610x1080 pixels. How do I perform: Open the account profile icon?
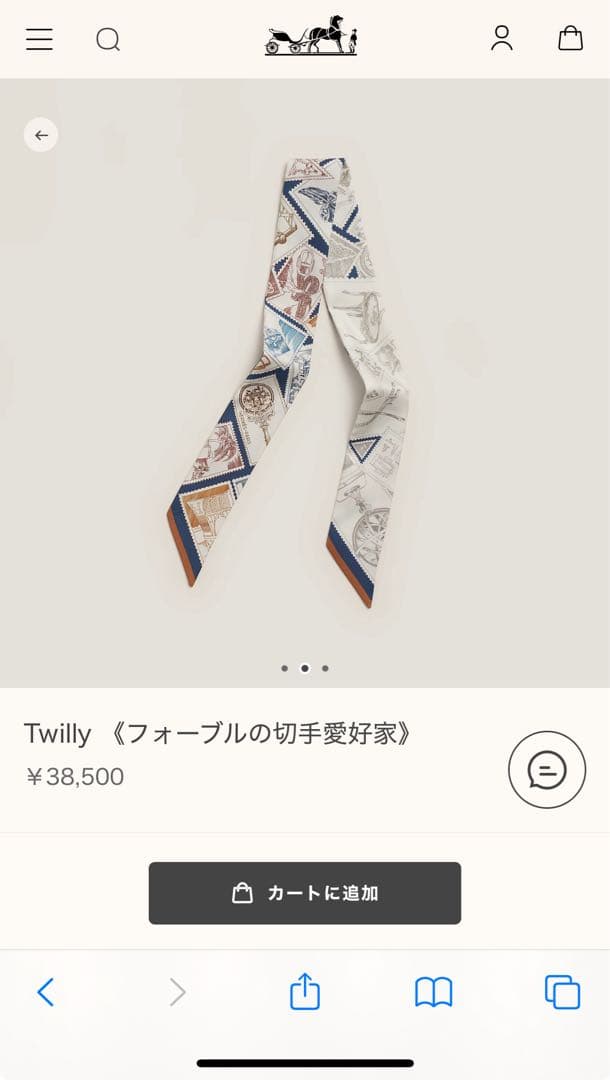[x=502, y=38]
